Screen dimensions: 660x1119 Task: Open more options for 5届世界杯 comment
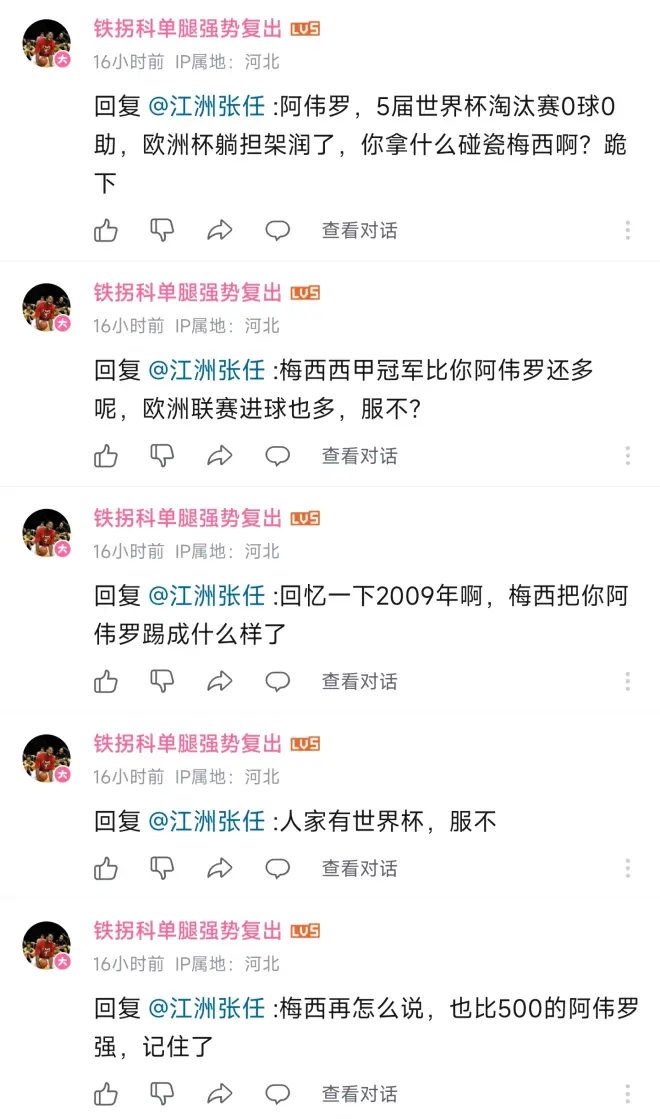(x=627, y=231)
